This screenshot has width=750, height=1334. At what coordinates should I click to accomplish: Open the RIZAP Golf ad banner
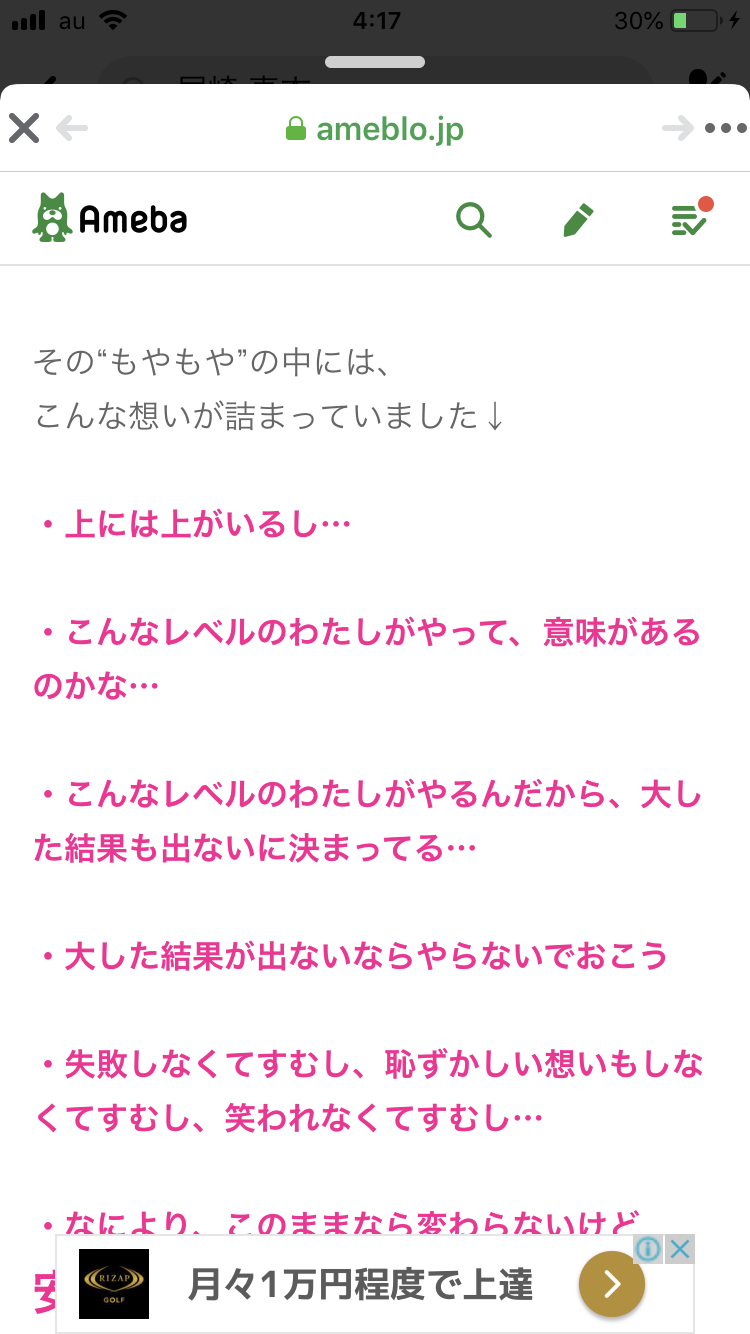coord(360,1284)
